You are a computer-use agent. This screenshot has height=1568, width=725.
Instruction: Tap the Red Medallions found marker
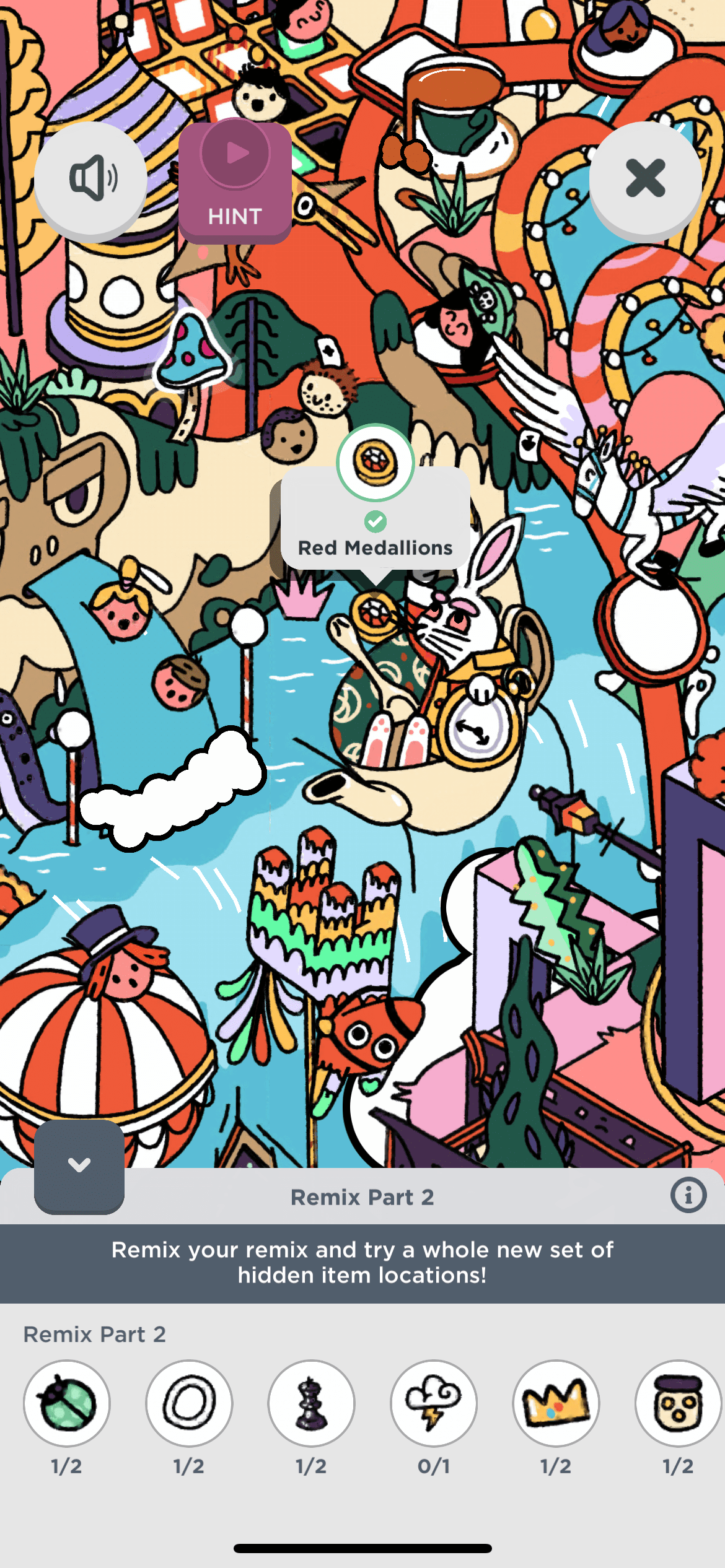(x=376, y=463)
